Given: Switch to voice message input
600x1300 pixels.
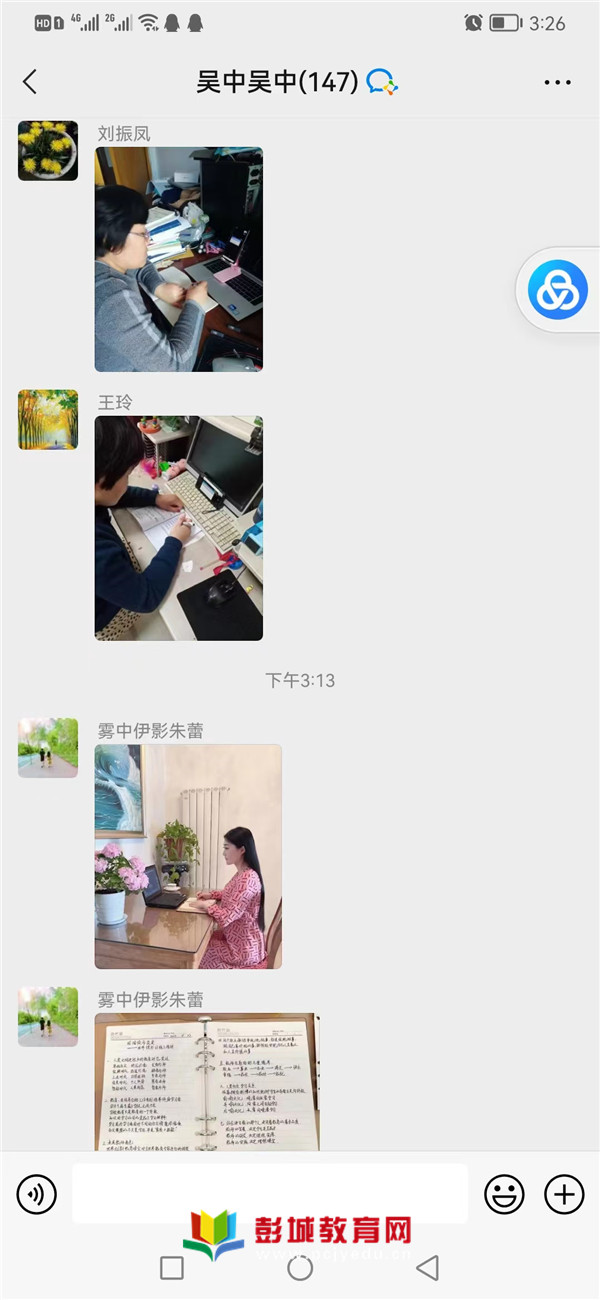Looking at the screenshot, I should pyautogui.click(x=37, y=1194).
